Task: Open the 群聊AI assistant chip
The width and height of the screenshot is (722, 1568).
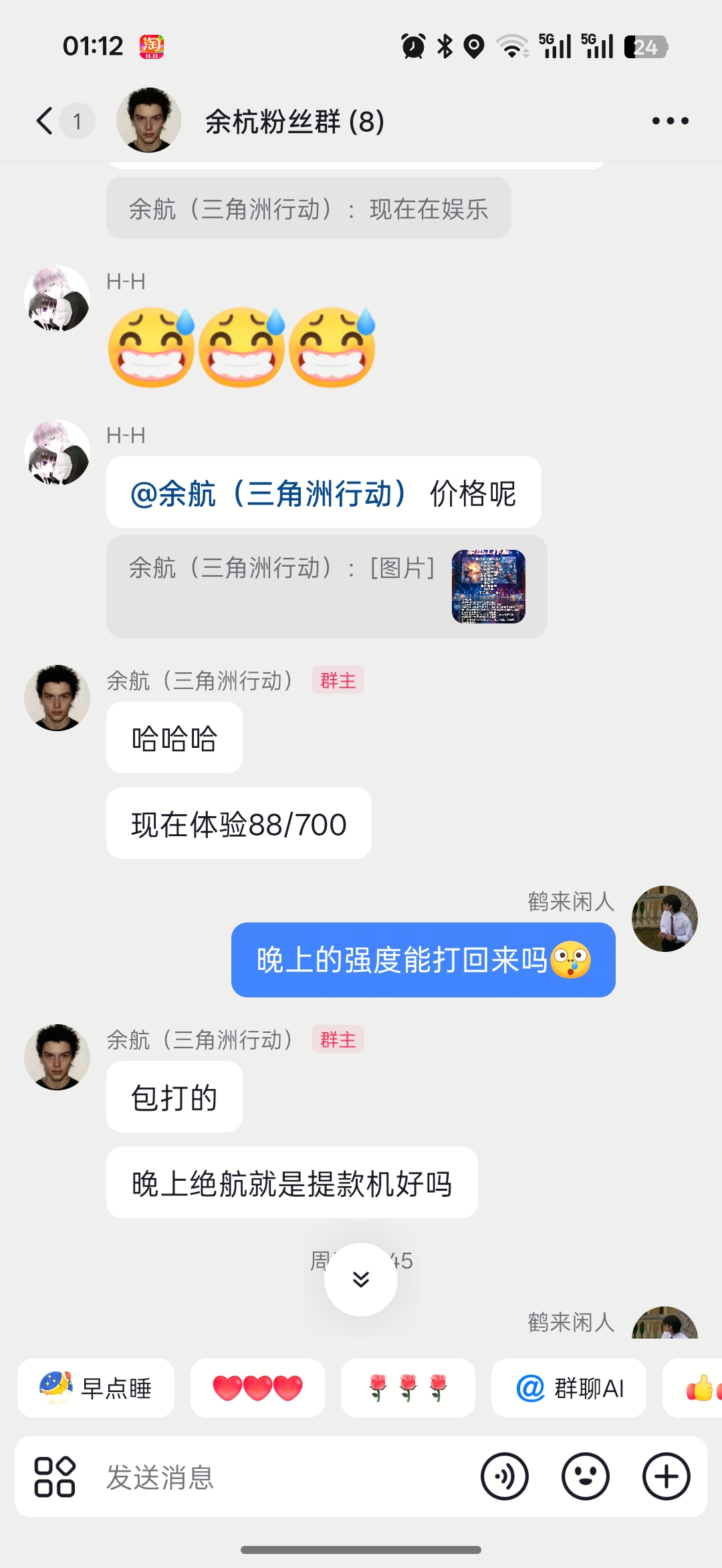Action: [x=569, y=1388]
